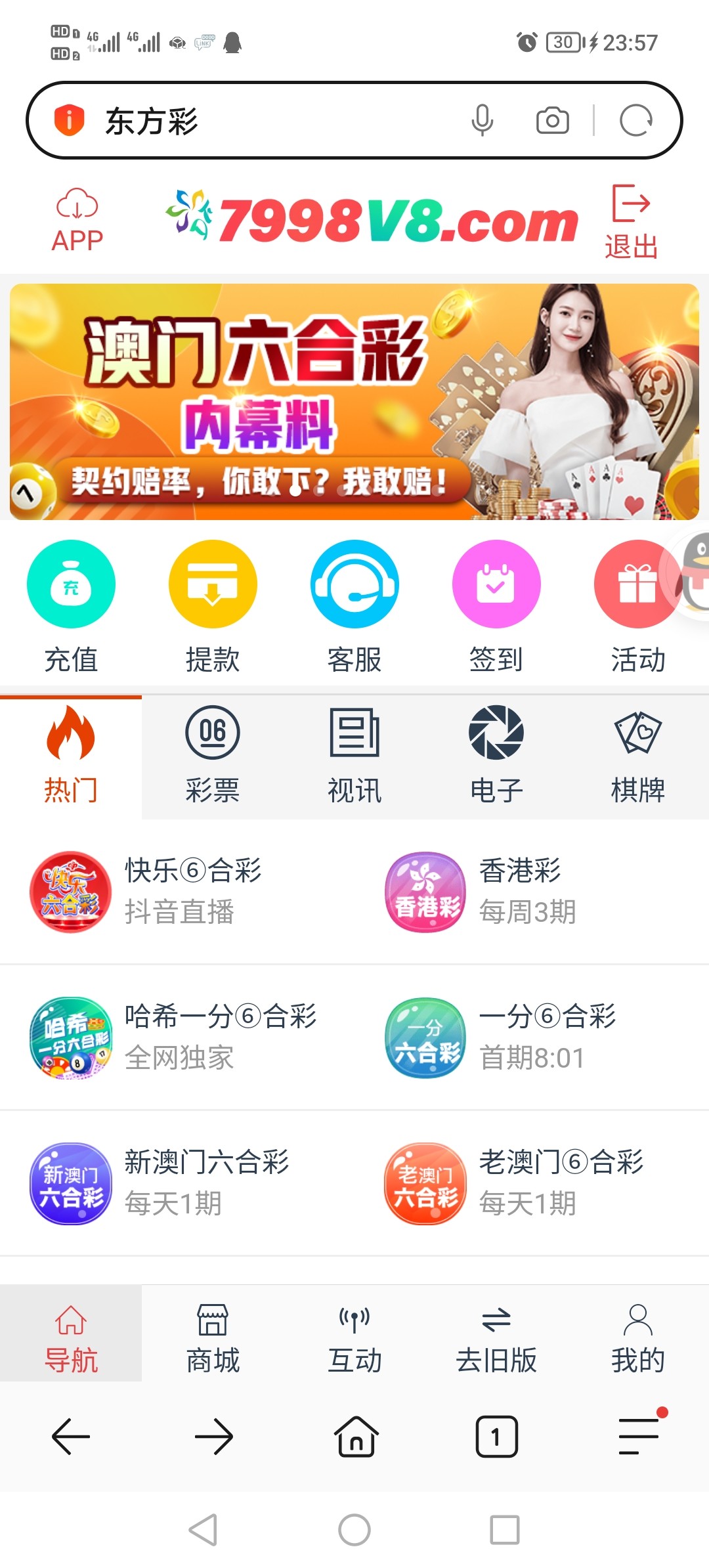The image size is (709, 1568).
Task: Open 新澳门六合彩 game entry
Action: [177, 1183]
